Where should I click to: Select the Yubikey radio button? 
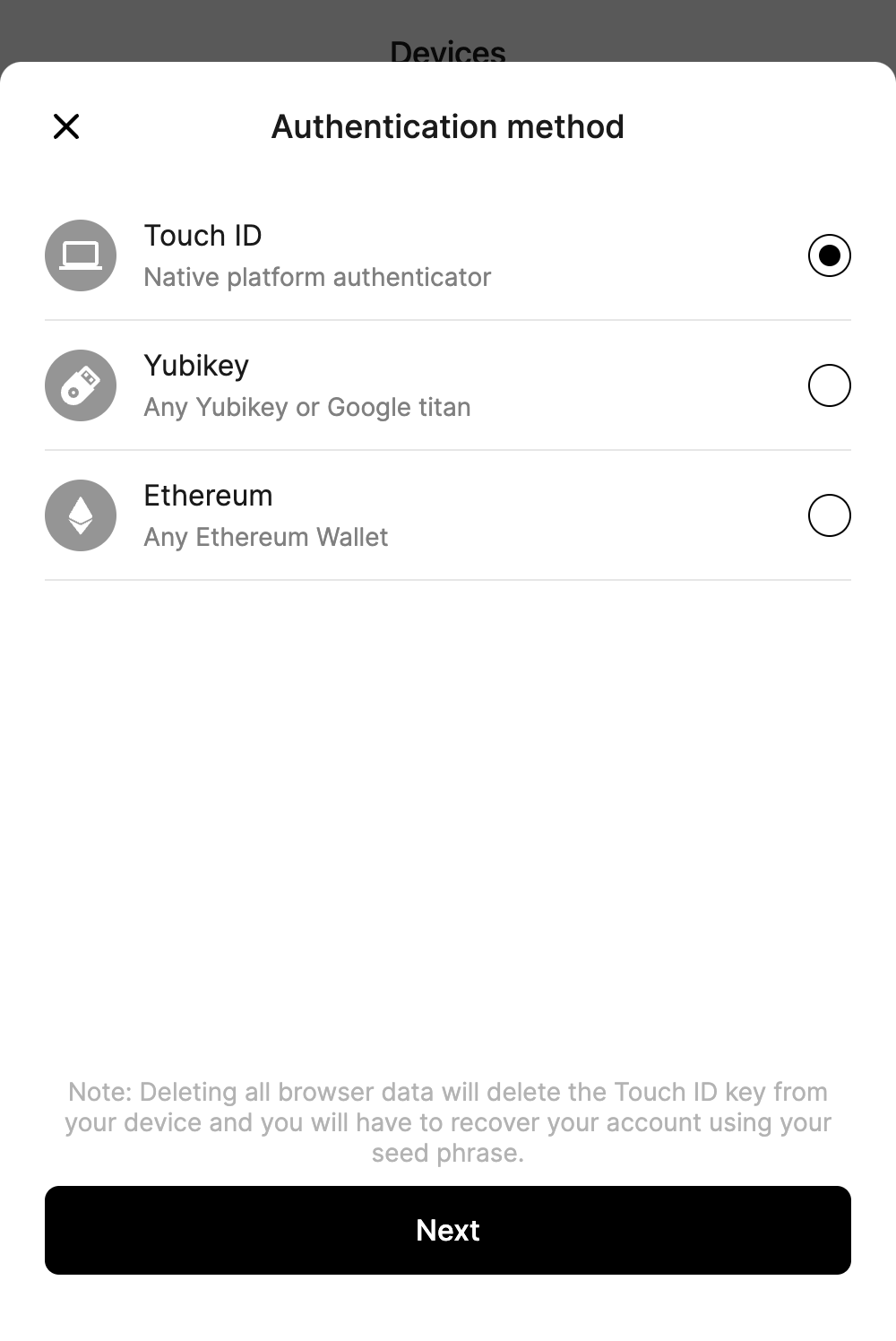coord(829,385)
